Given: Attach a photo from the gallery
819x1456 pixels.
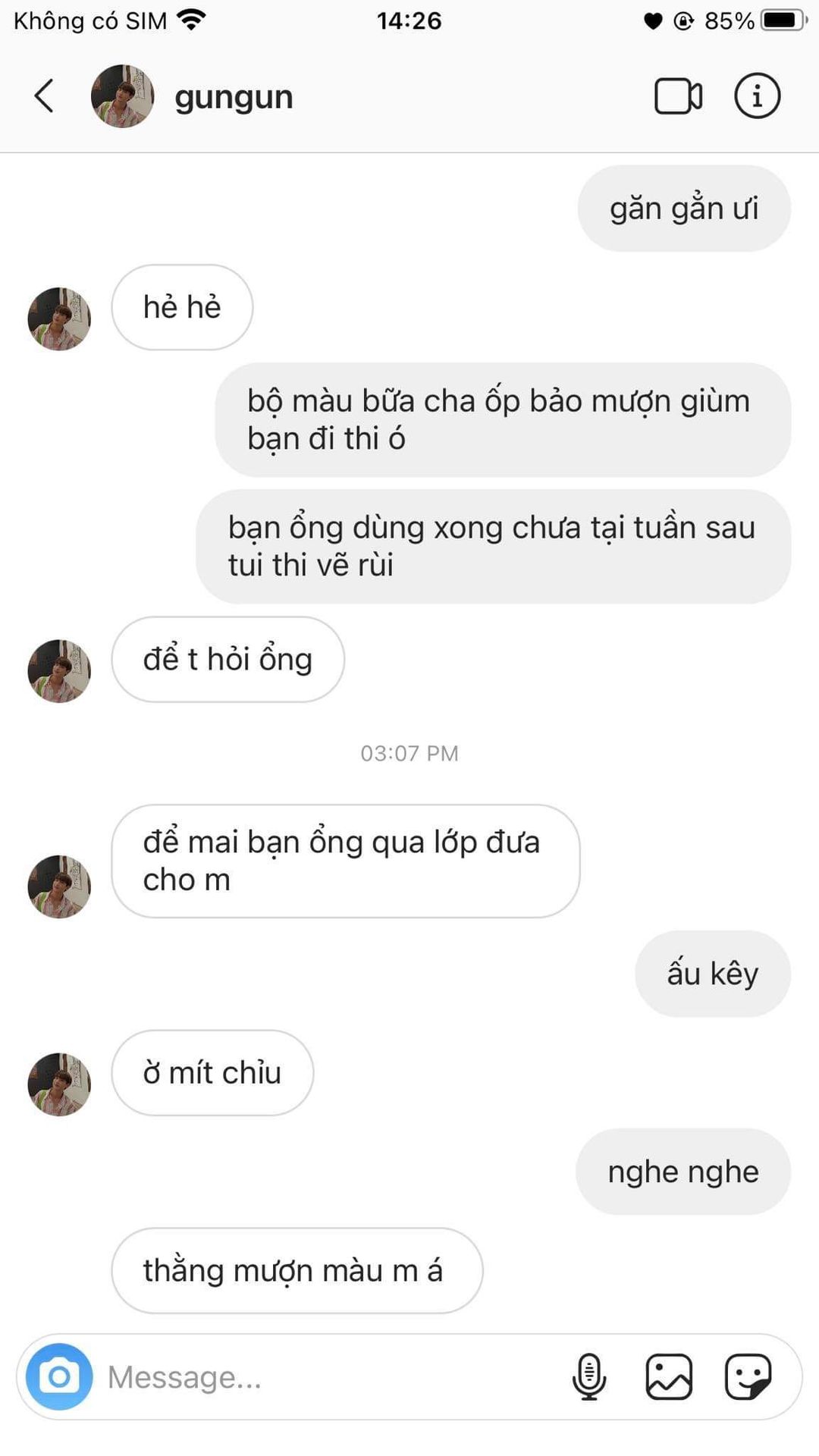Looking at the screenshot, I should 669,1376.
